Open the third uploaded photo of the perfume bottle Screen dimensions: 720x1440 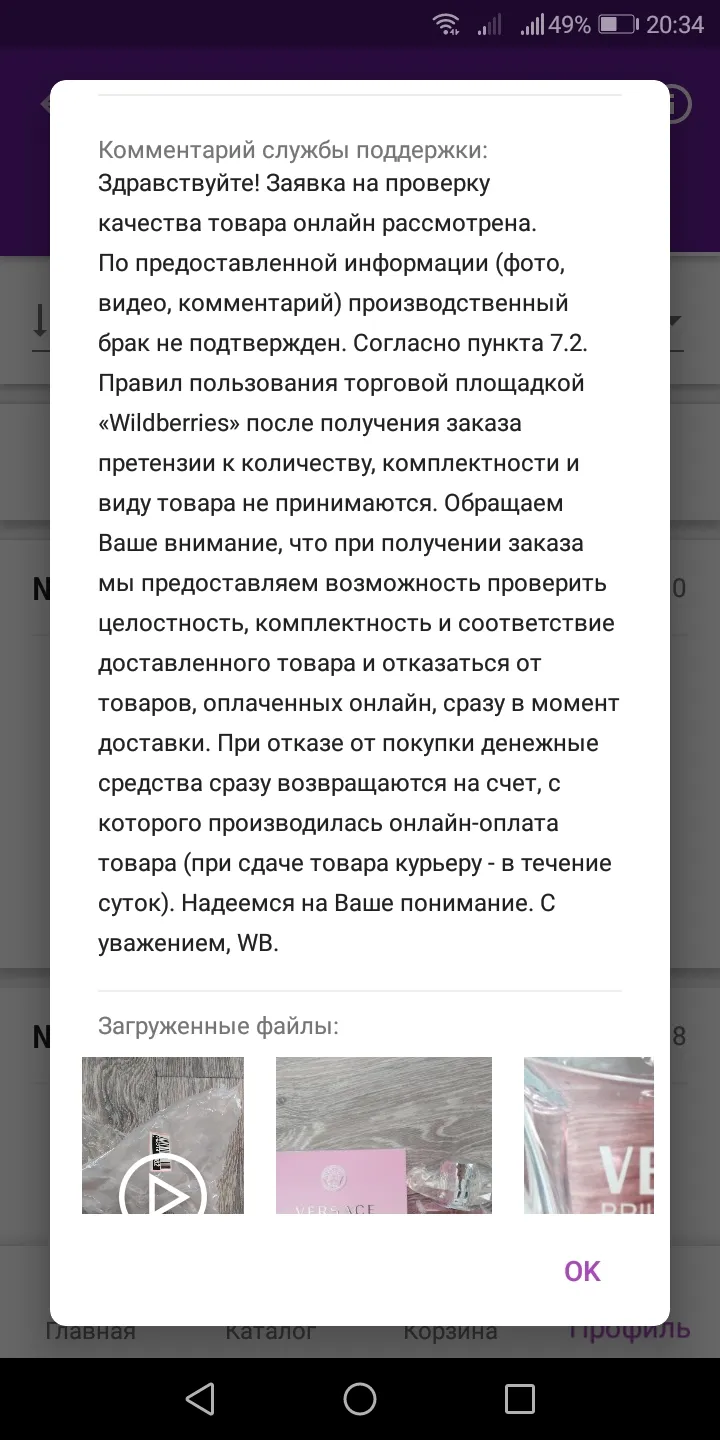click(x=589, y=1135)
